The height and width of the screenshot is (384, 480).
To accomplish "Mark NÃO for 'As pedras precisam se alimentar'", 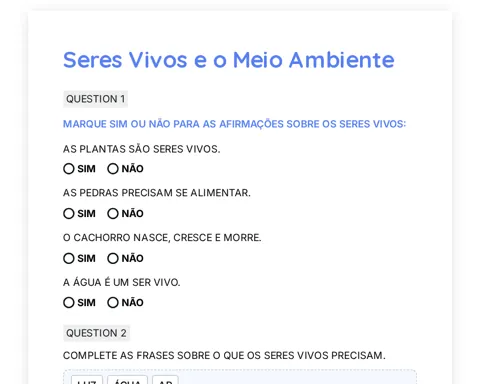I will coord(113,213).
